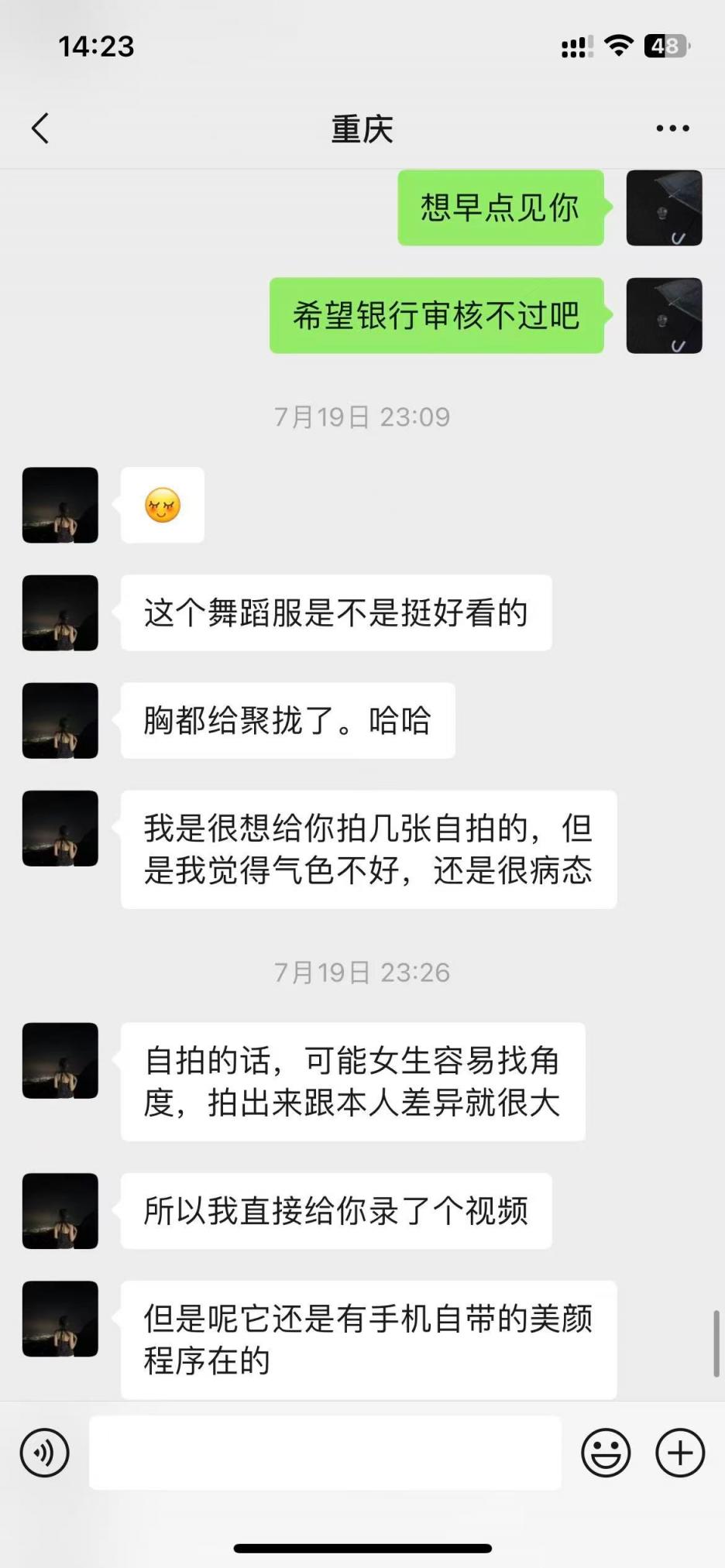Screen dimensions: 725x1568
Task: Go back to the chat list
Action: point(40,129)
